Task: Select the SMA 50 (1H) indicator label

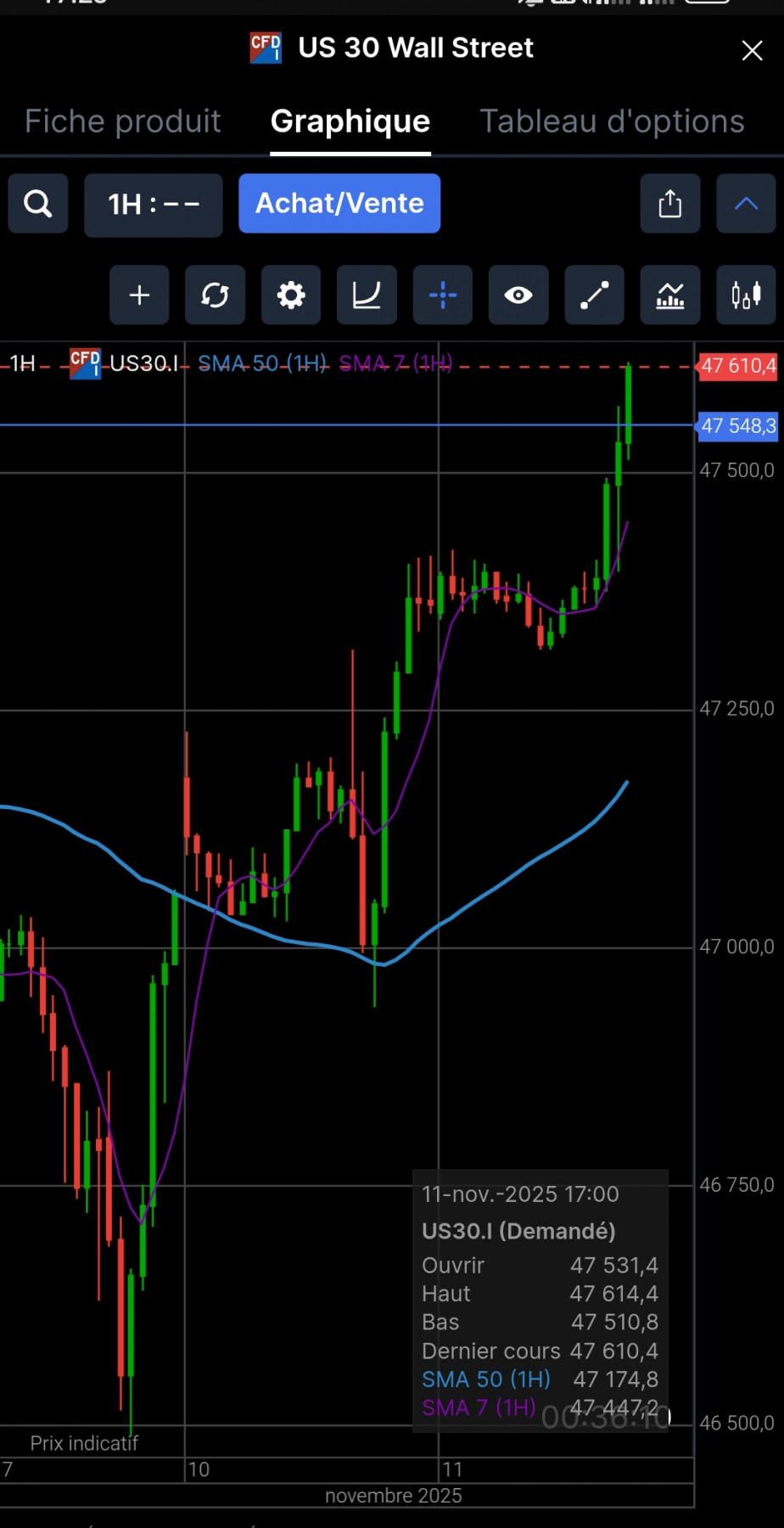Action: [x=262, y=364]
